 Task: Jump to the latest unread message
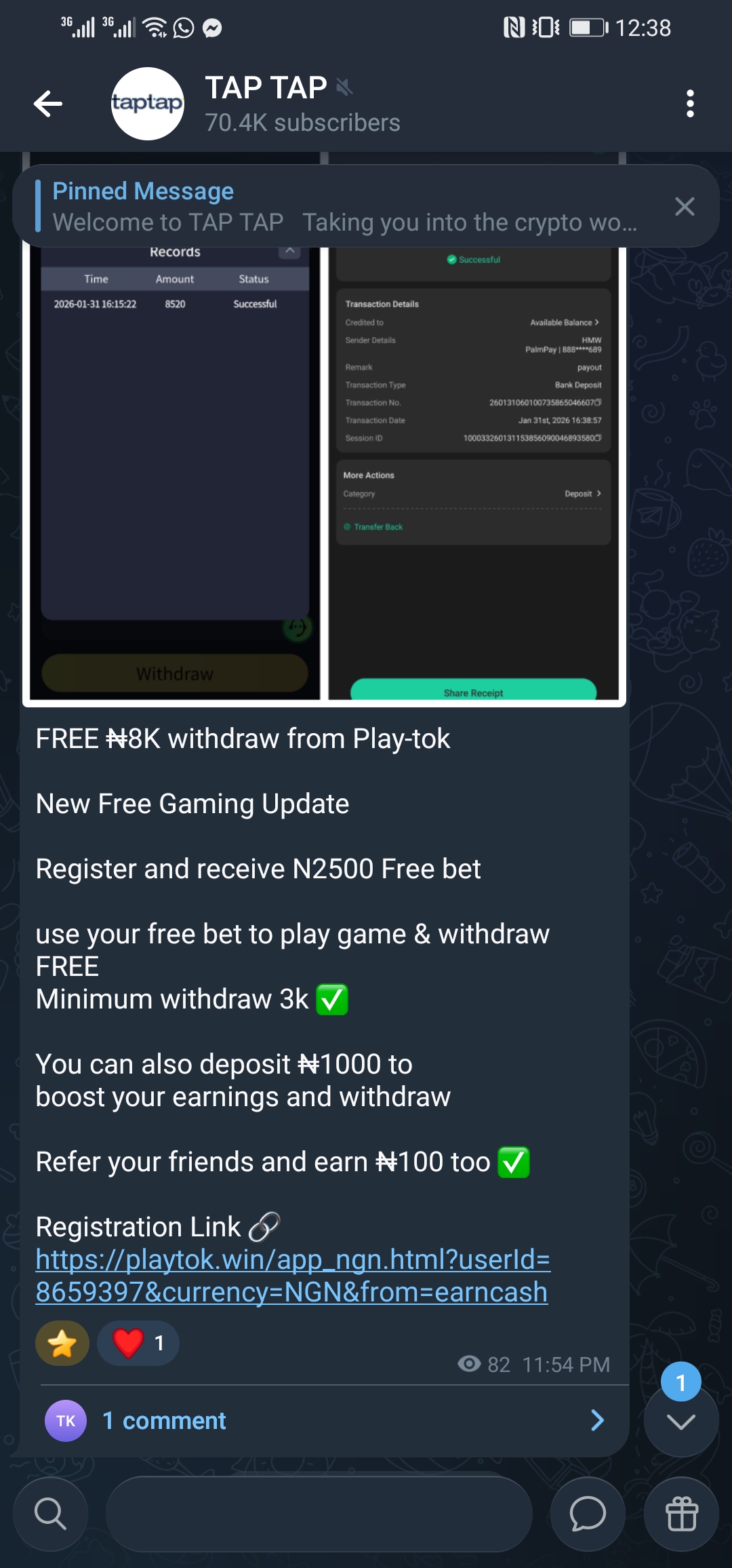coord(680,1421)
